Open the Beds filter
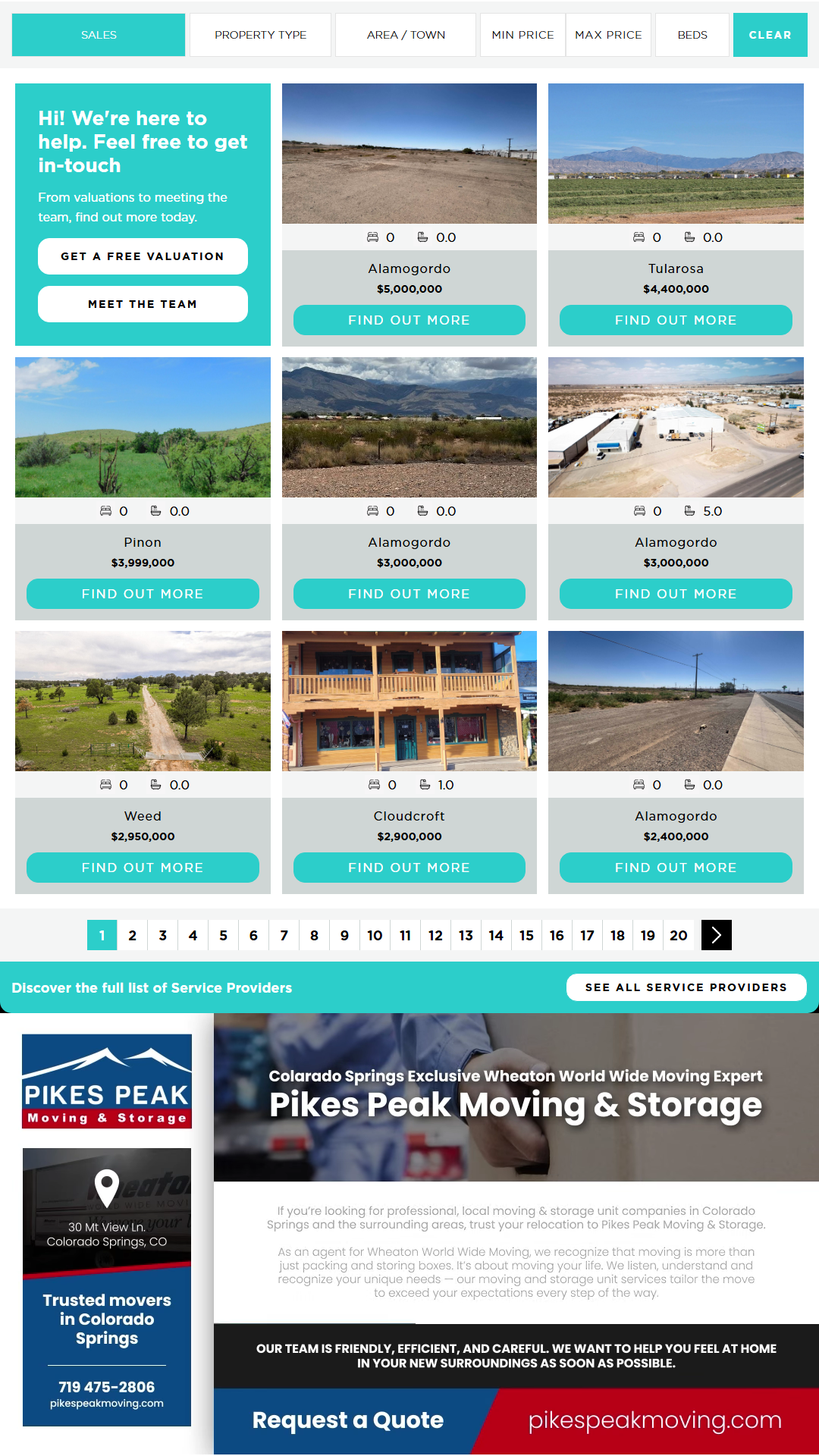This screenshot has height=1456, width=819. 692,35
